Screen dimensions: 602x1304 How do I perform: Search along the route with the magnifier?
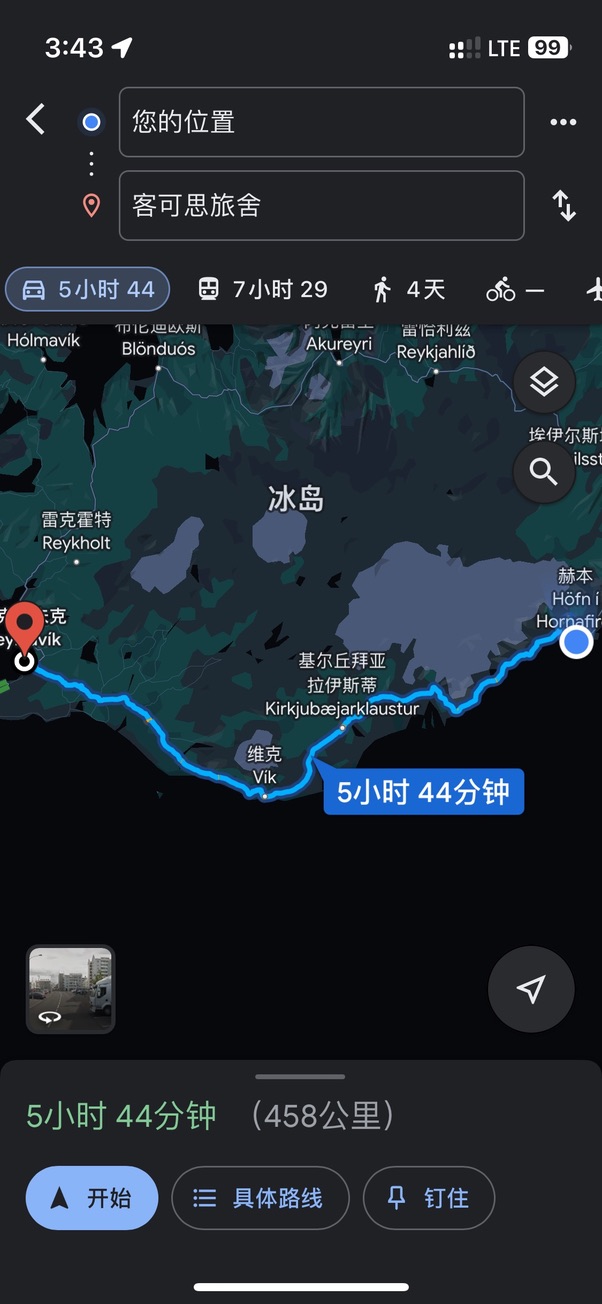point(544,471)
